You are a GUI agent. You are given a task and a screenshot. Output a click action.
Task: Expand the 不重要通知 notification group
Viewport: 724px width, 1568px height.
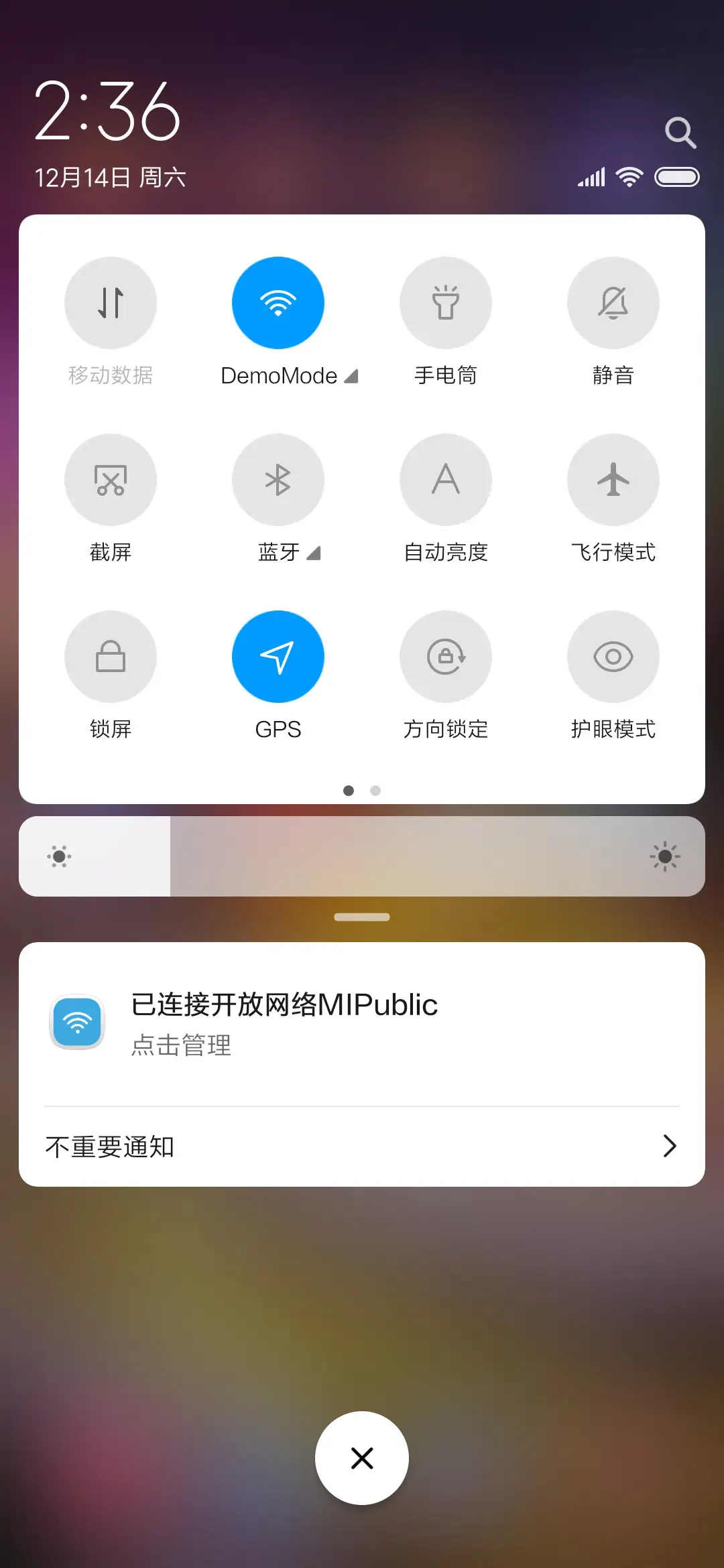[x=669, y=1147]
